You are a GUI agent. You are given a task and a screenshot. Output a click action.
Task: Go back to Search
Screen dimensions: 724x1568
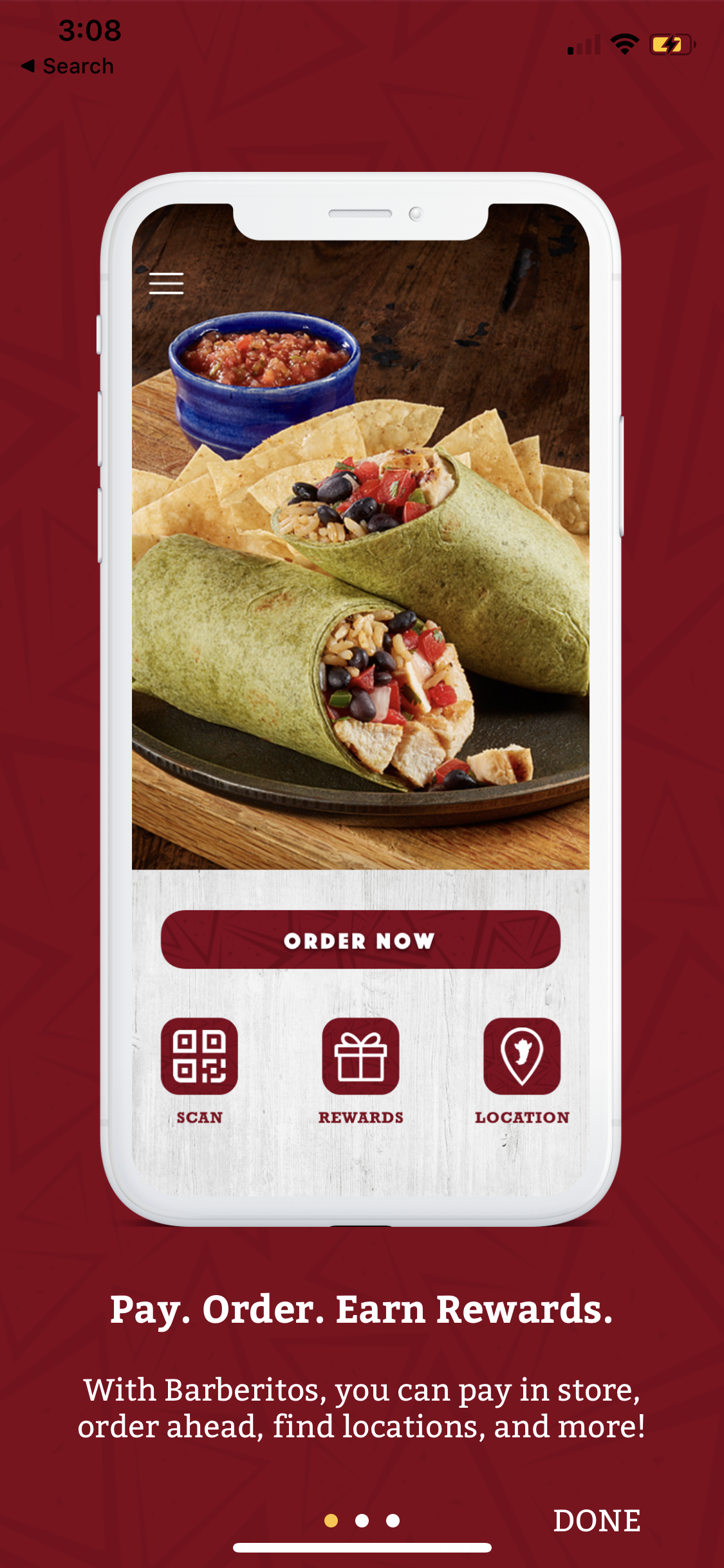click(x=68, y=66)
